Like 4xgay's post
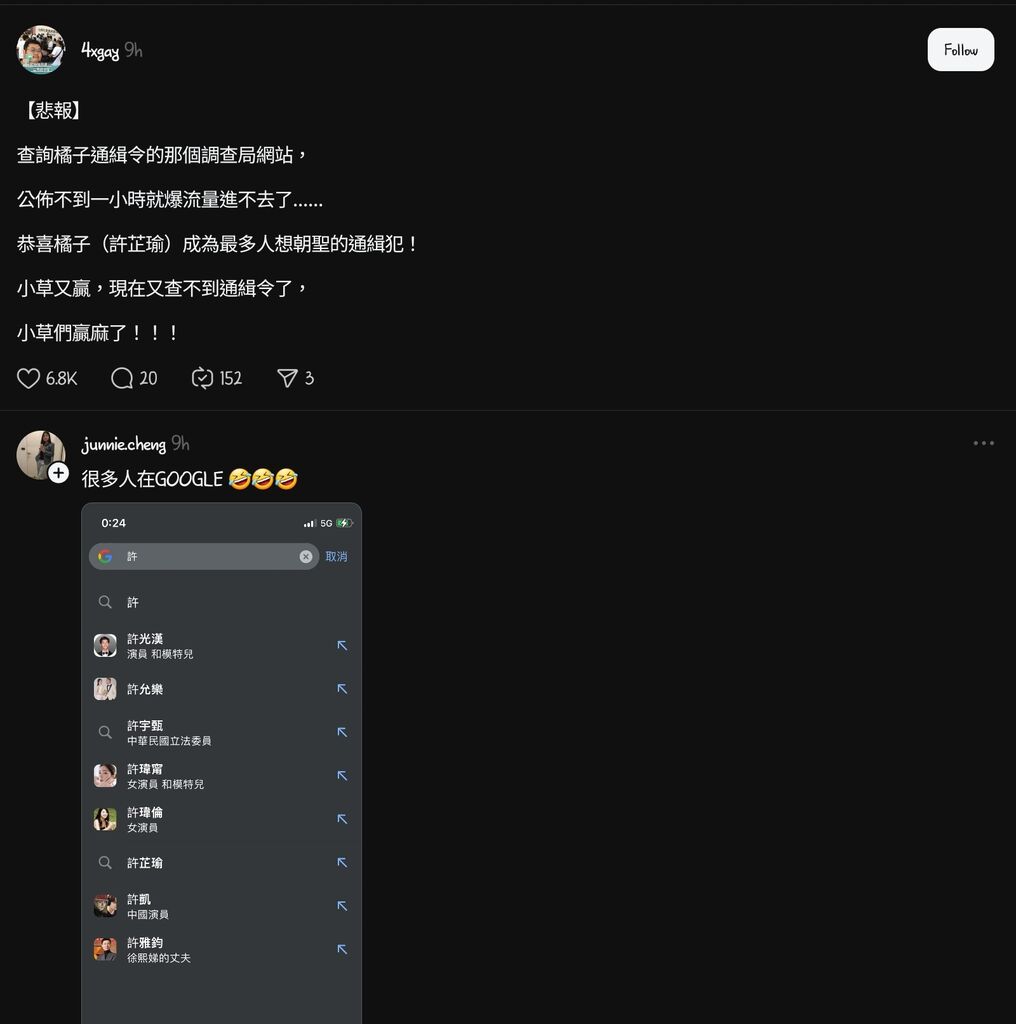1016x1024 pixels. [x=29, y=378]
